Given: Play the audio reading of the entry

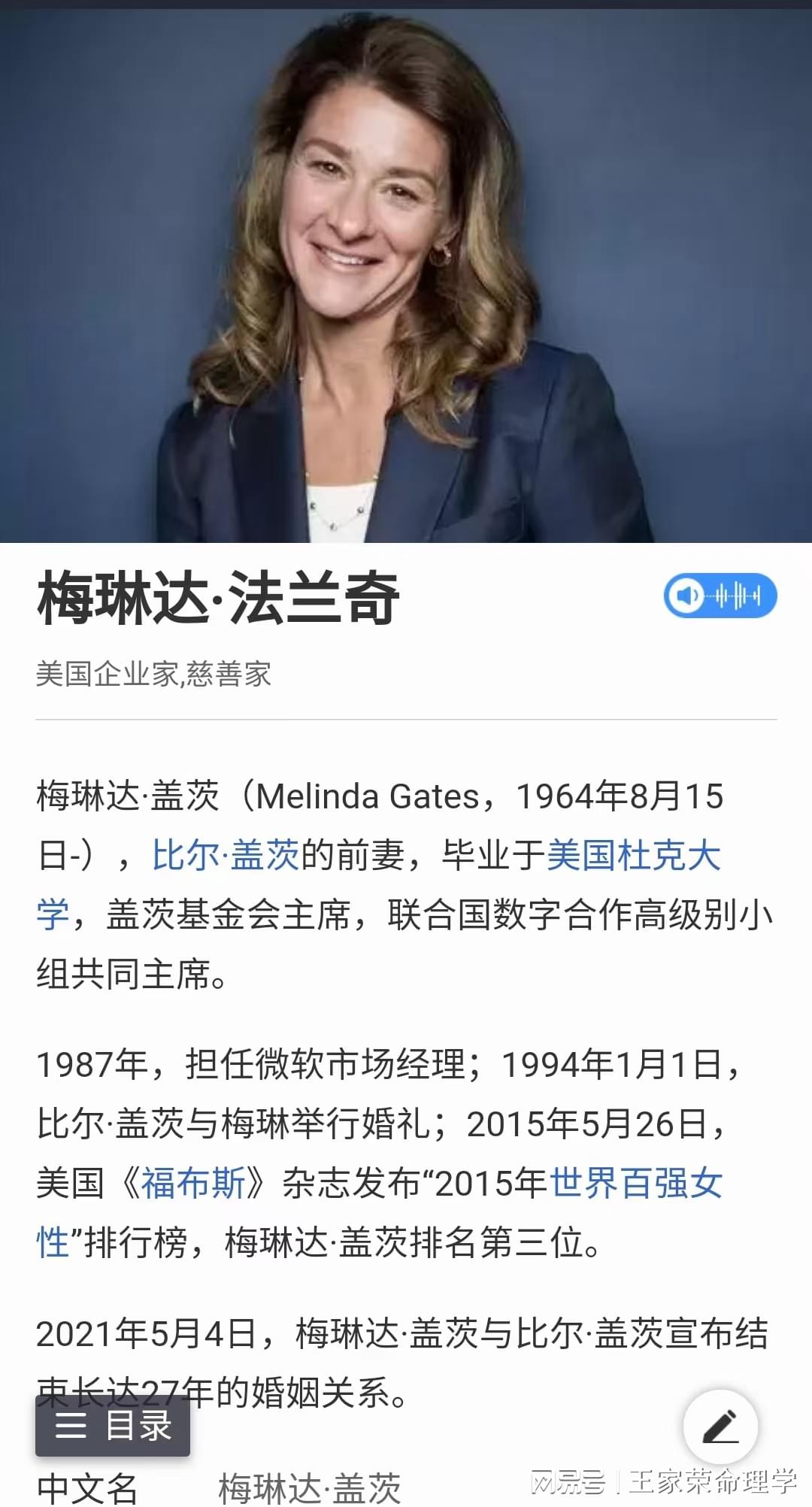Looking at the screenshot, I should tap(720, 596).
